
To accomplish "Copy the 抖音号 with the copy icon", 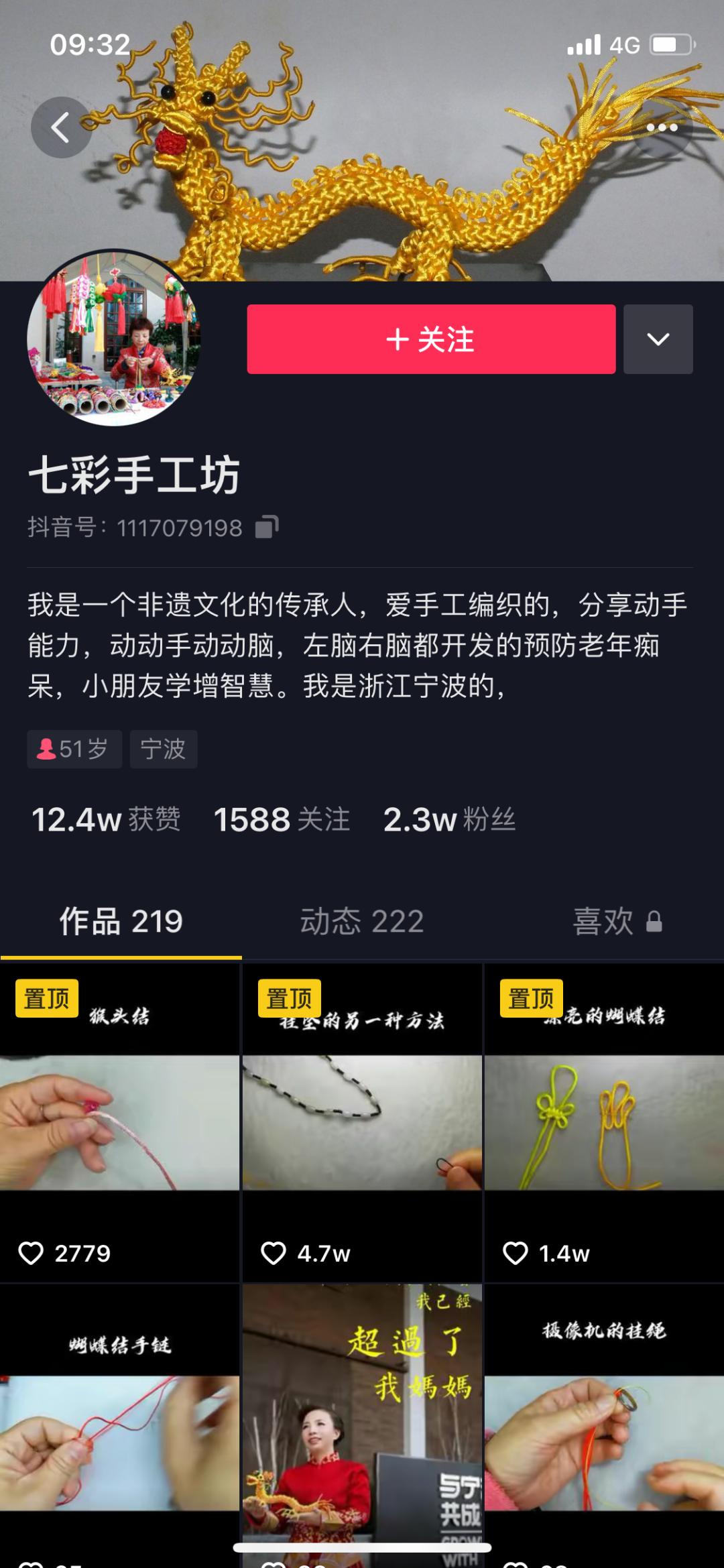I will (x=267, y=527).
